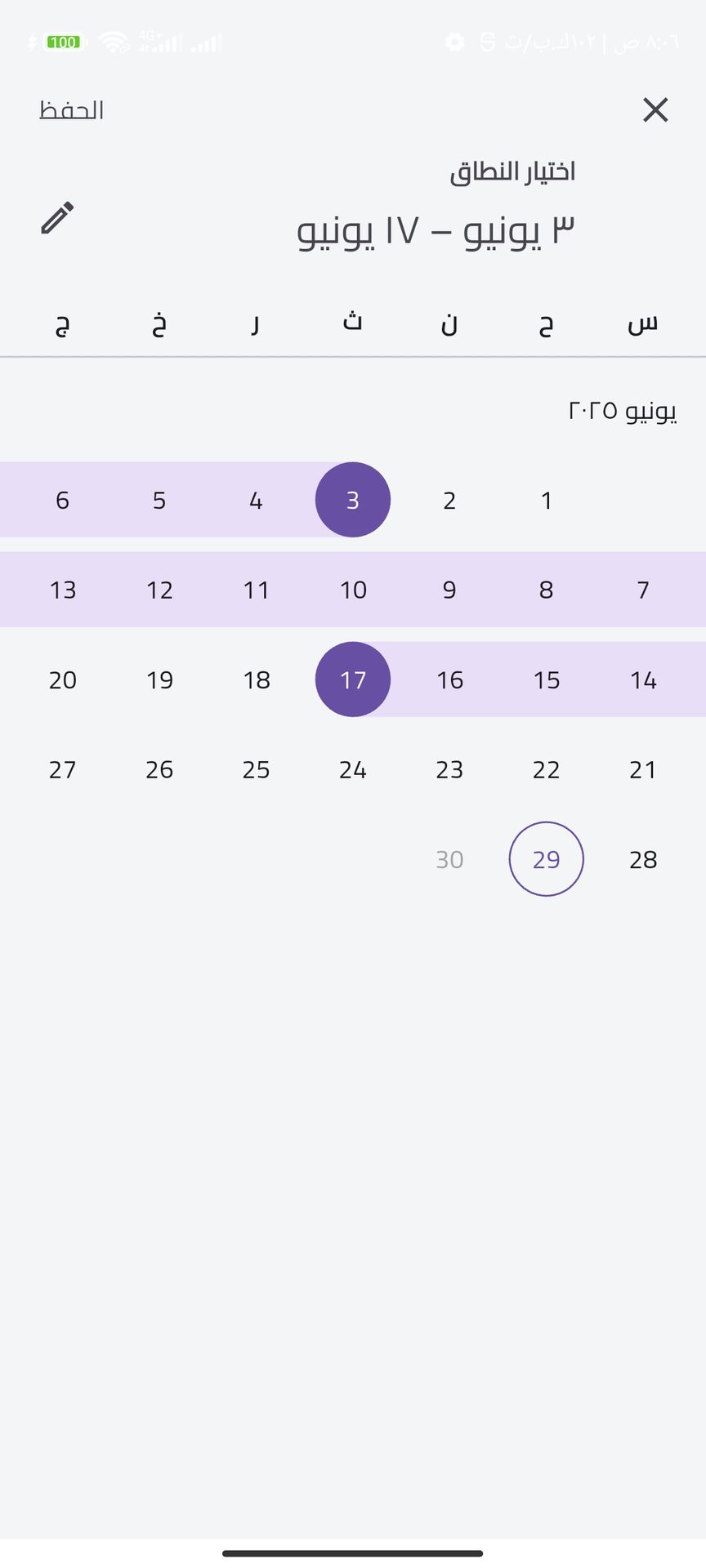This screenshot has height=1568, width=706.
Task: Select June 28 in the calendar
Action: click(643, 859)
